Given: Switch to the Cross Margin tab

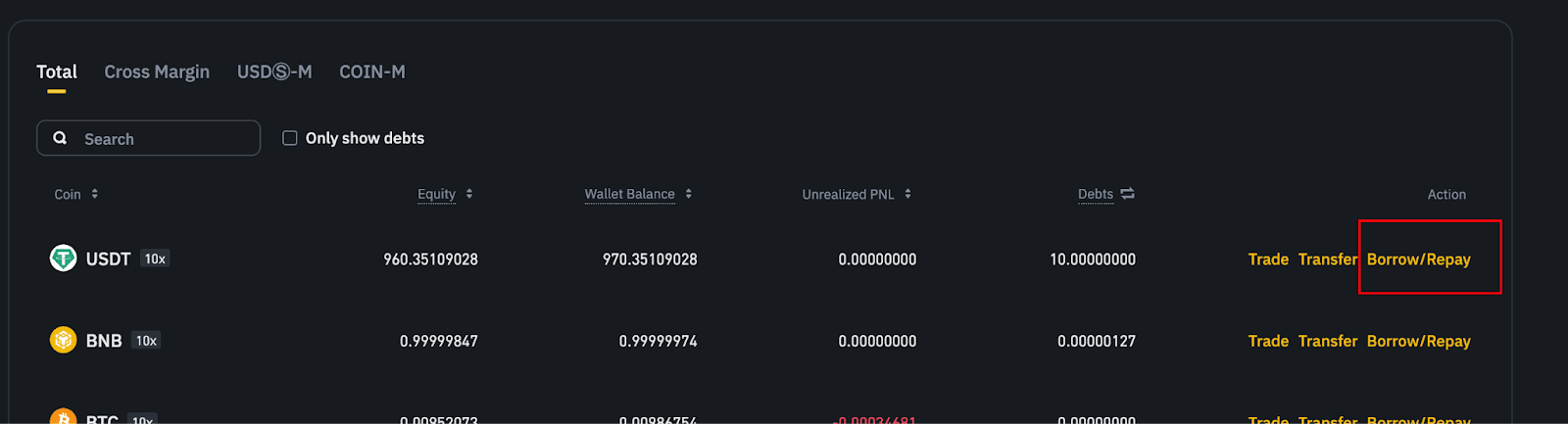Looking at the screenshot, I should tap(157, 72).
